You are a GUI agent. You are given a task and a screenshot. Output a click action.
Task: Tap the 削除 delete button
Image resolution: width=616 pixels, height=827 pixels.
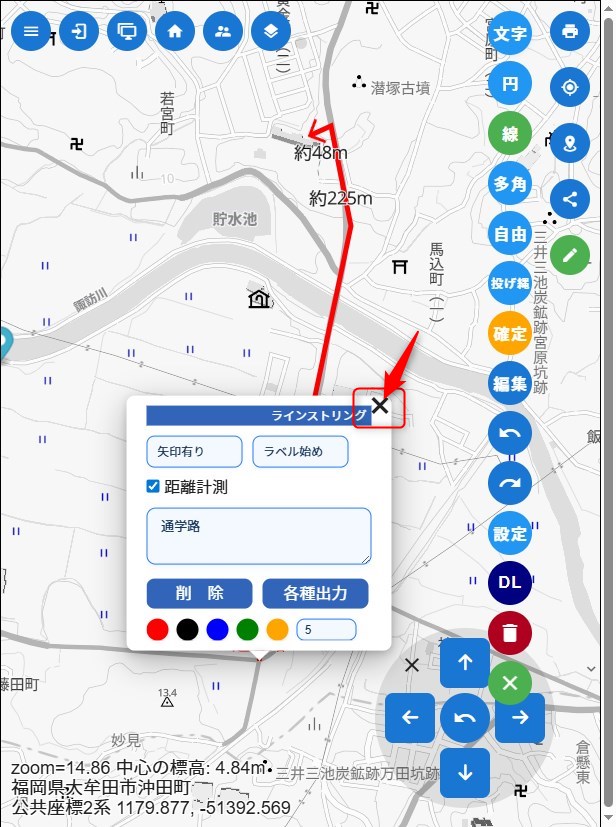tap(199, 593)
